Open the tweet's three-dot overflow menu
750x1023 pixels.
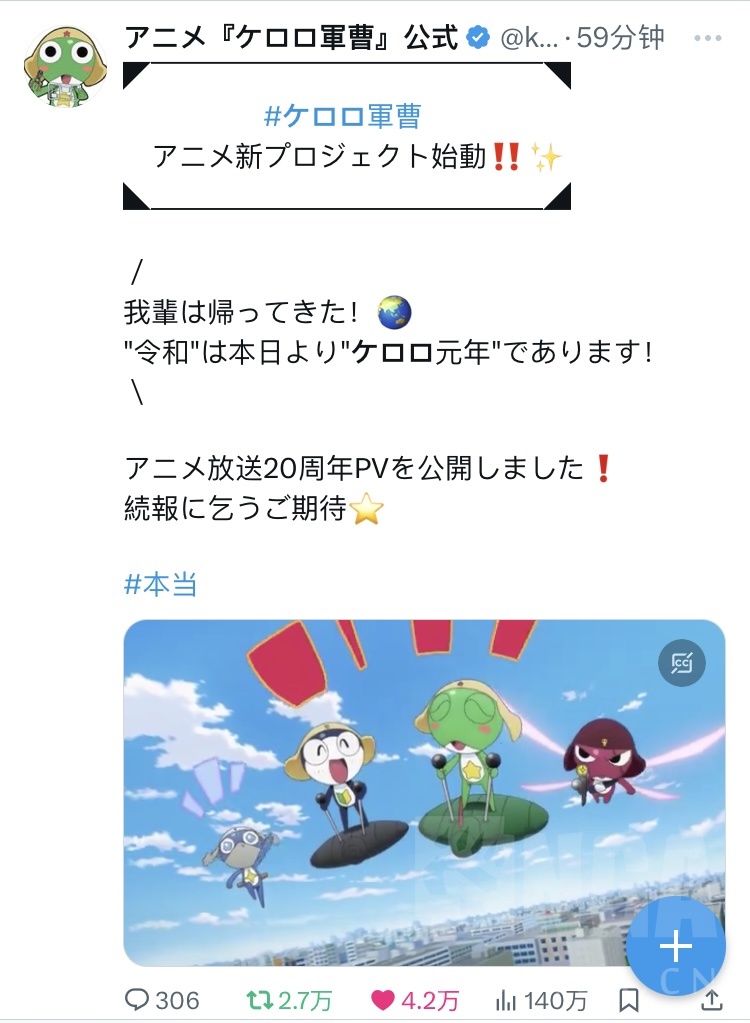(x=707, y=38)
